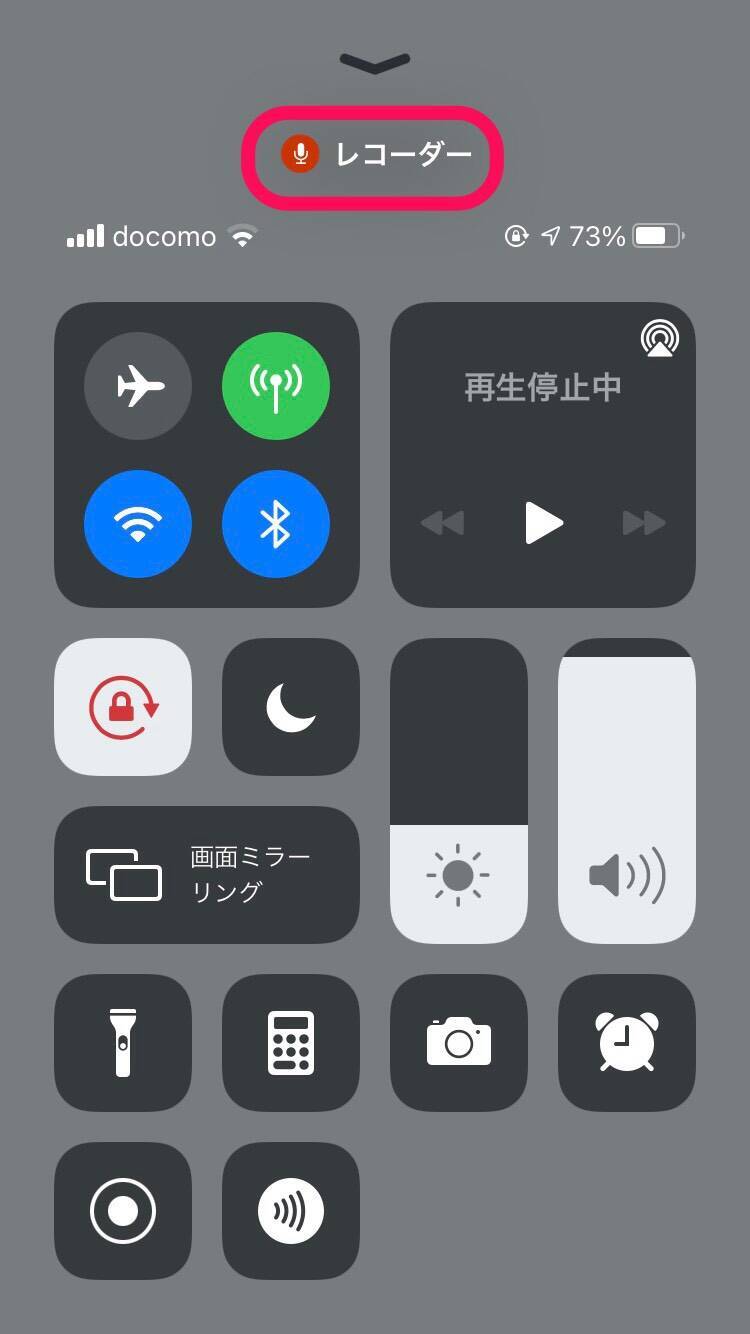
Task: Collapse Control Center with the top chevron
Action: (375, 63)
